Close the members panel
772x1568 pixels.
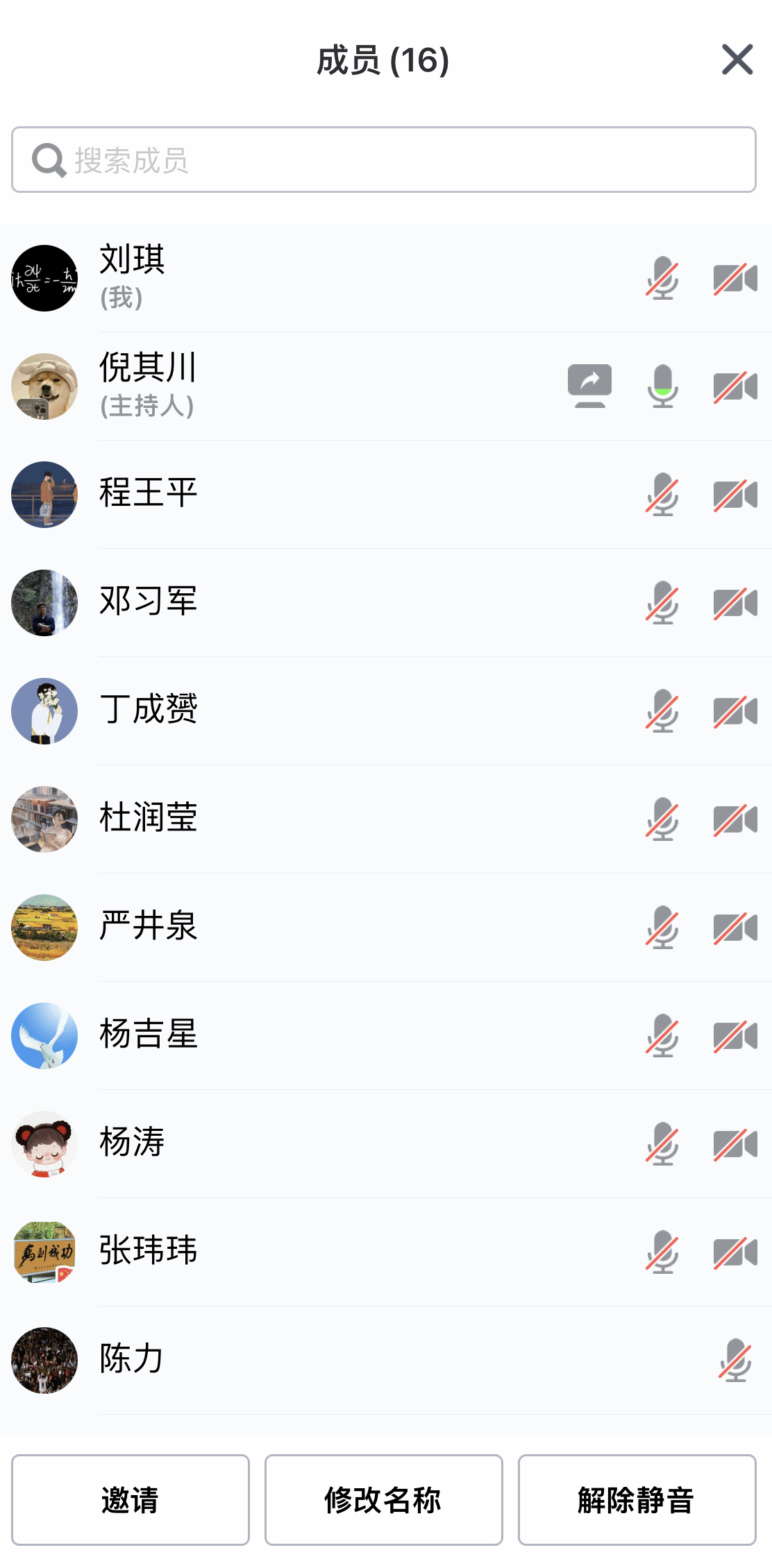click(x=737, y=60)
